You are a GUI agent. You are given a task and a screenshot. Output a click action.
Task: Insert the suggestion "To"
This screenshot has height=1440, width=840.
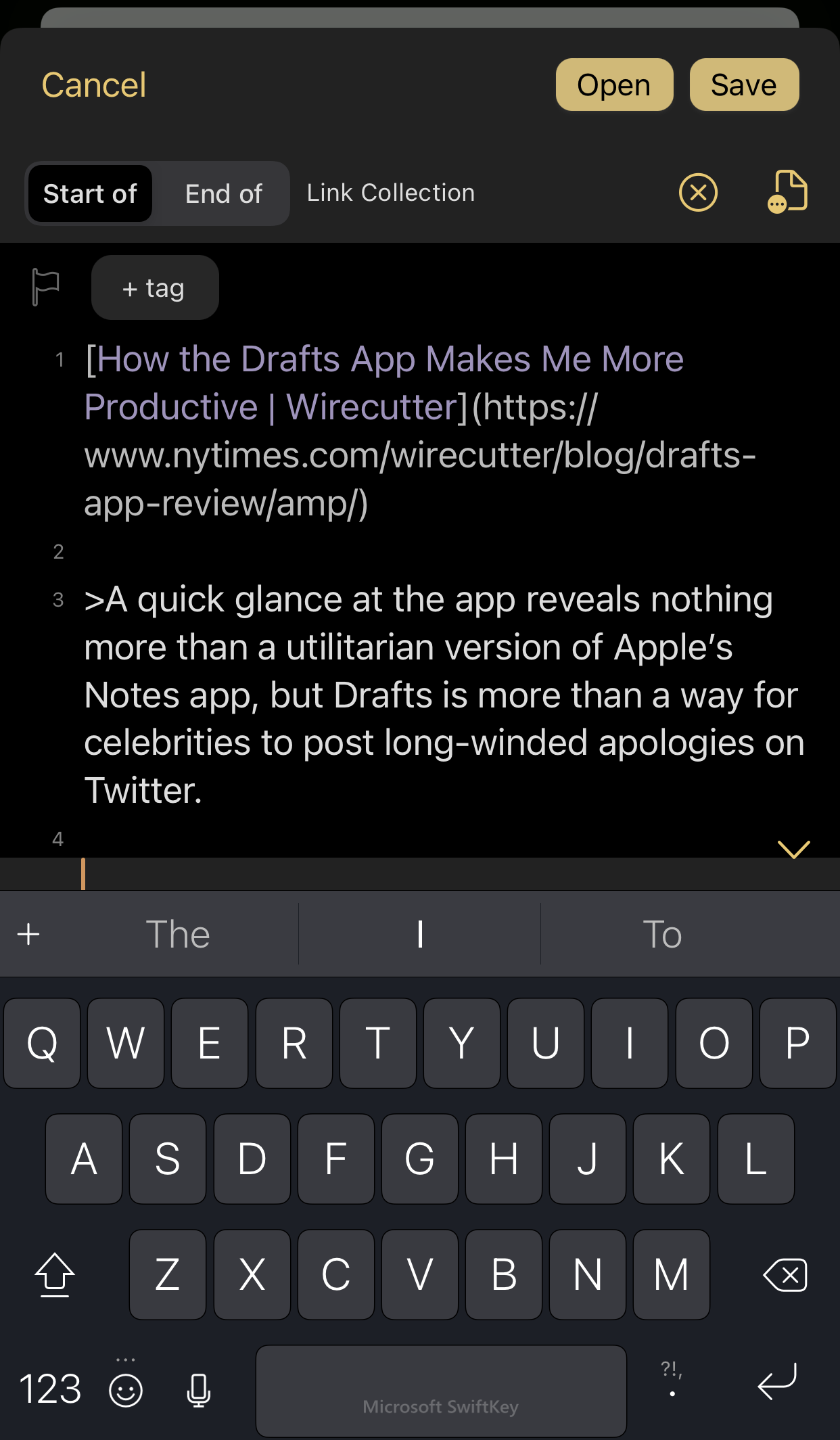(662, 934)
